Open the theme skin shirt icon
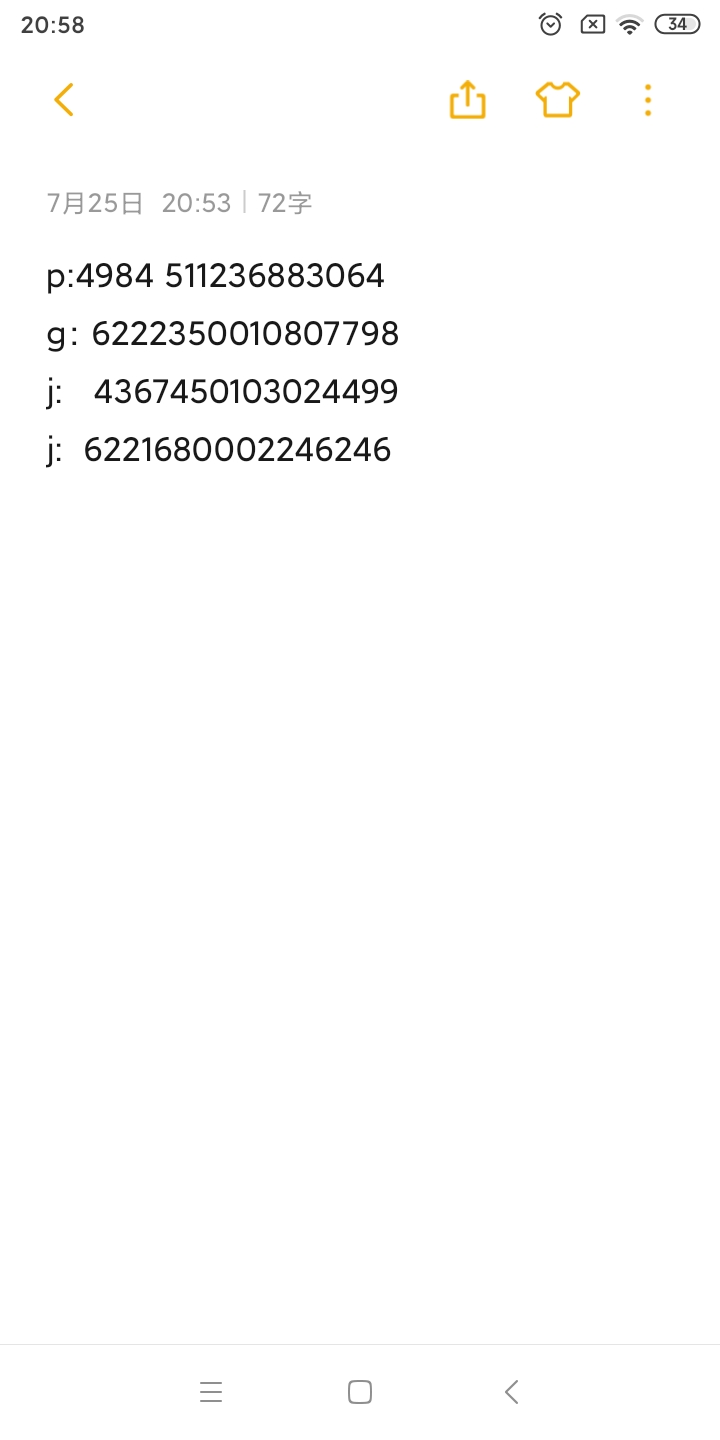This screenshot has height=1440, width=720. pyautogui.click(x=558, y=100)
